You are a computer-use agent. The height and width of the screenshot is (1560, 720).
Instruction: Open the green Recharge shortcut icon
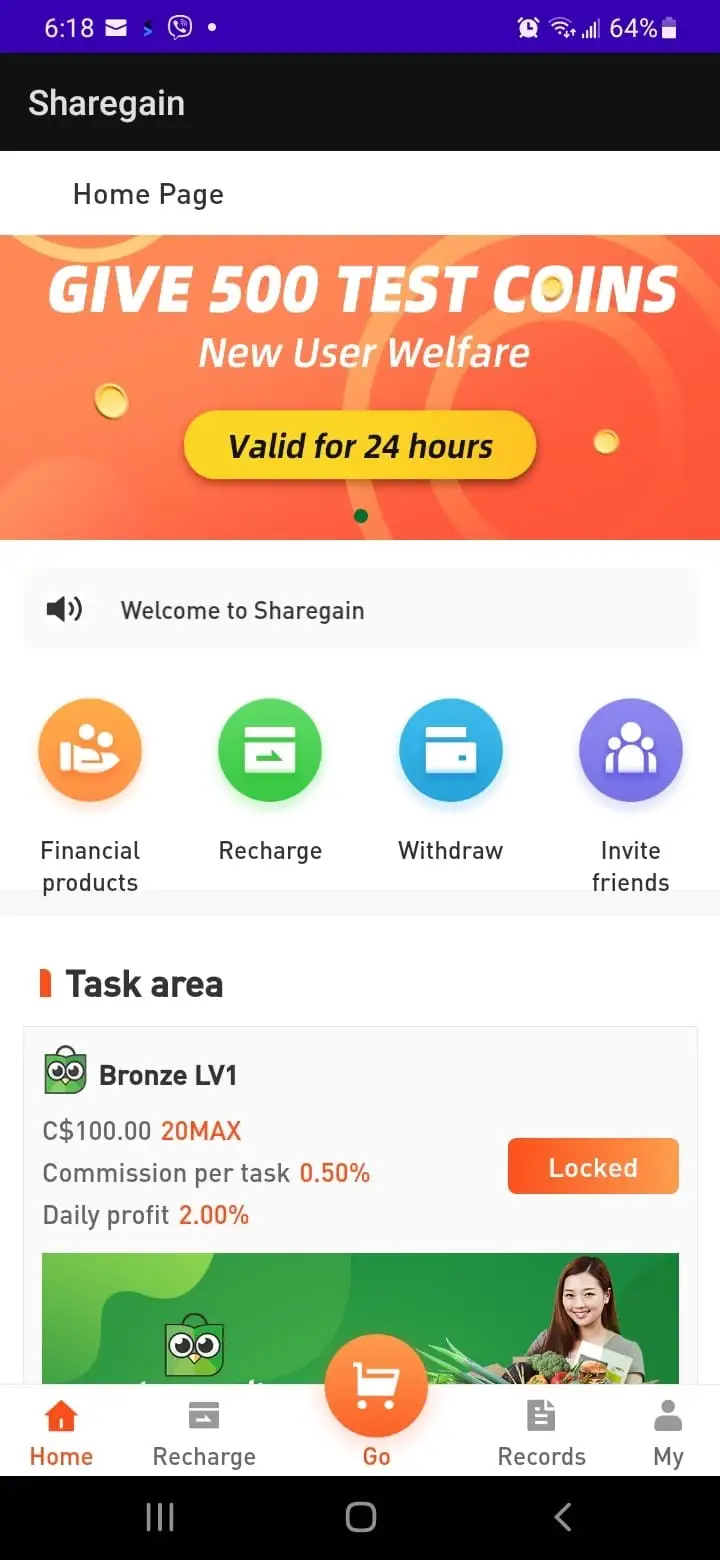(270, 752)
